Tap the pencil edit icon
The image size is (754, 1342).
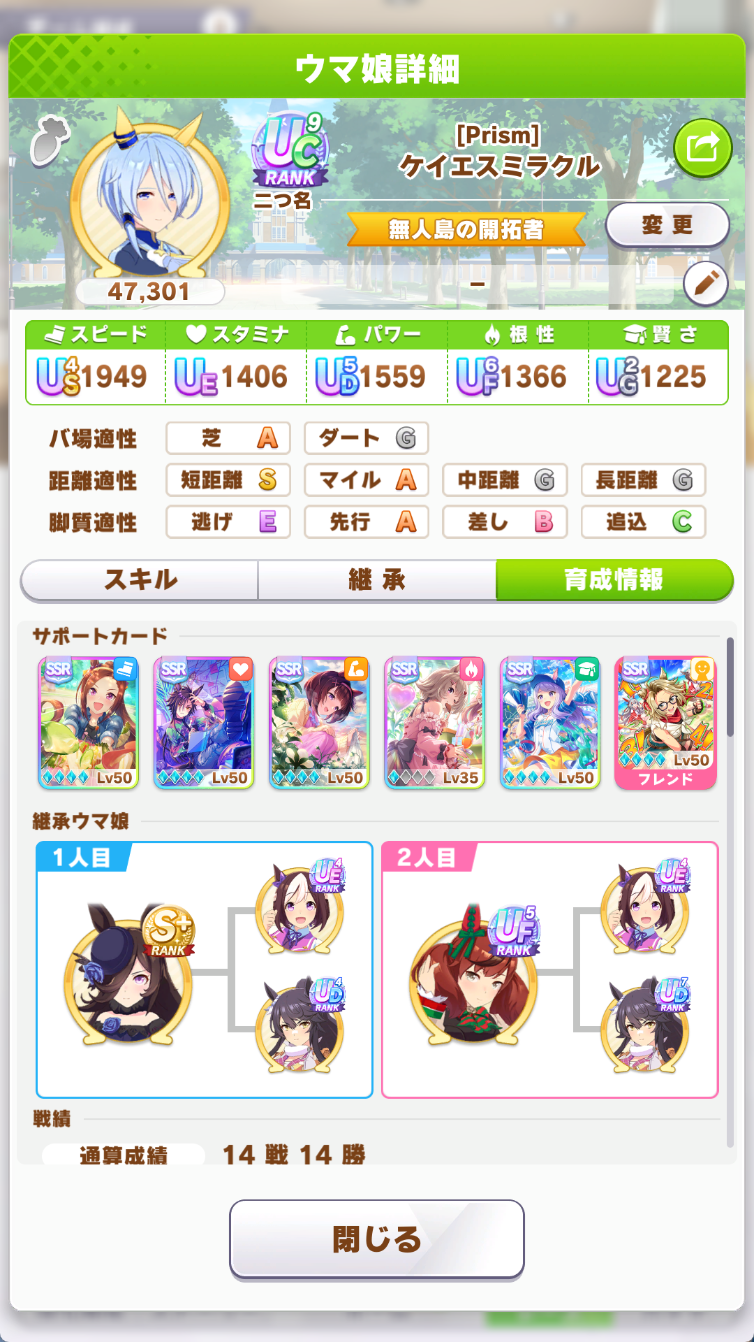pos(706,285)
